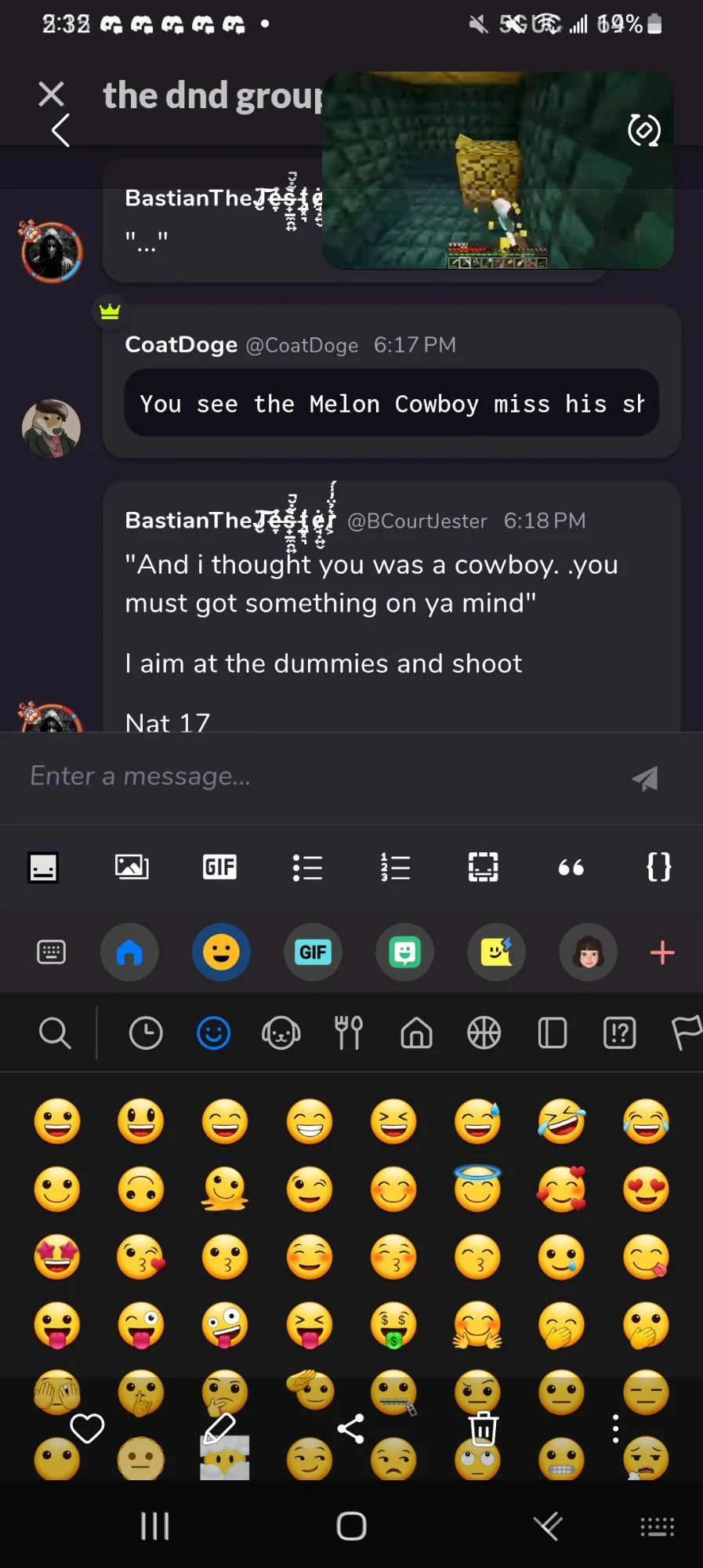Image resolution: width=703 pixels, height=1568 pixels.
Task: Go to the home screen
Action: (x=351, y=1526)
